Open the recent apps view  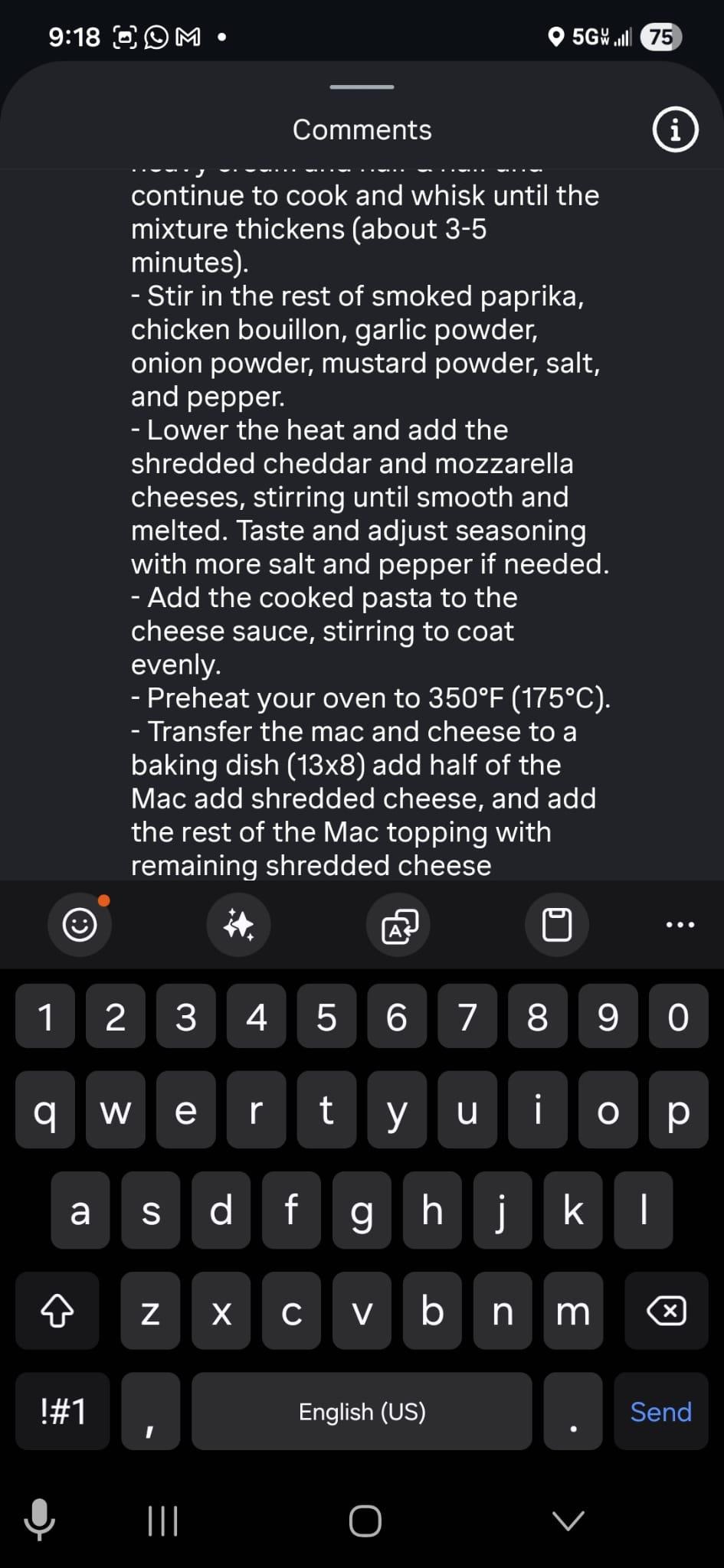[x=162, y=1521]
